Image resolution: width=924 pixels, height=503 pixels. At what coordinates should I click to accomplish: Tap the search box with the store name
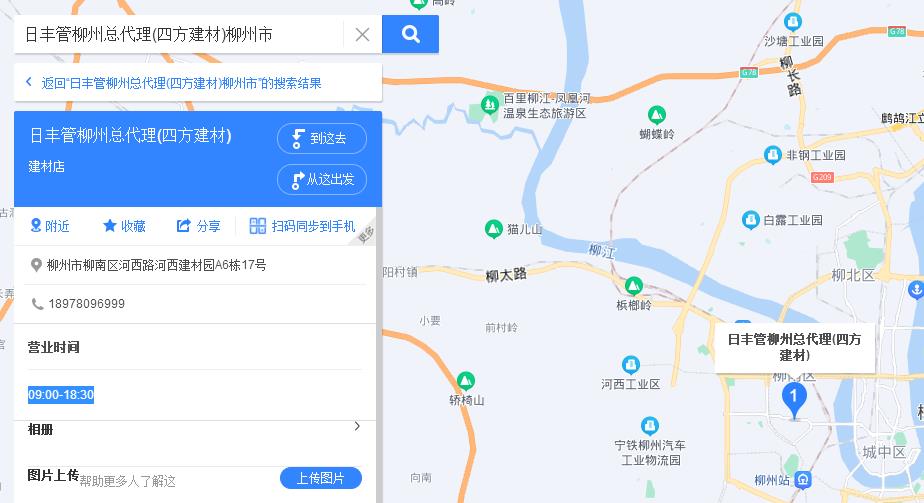click(x=180, y=34)
